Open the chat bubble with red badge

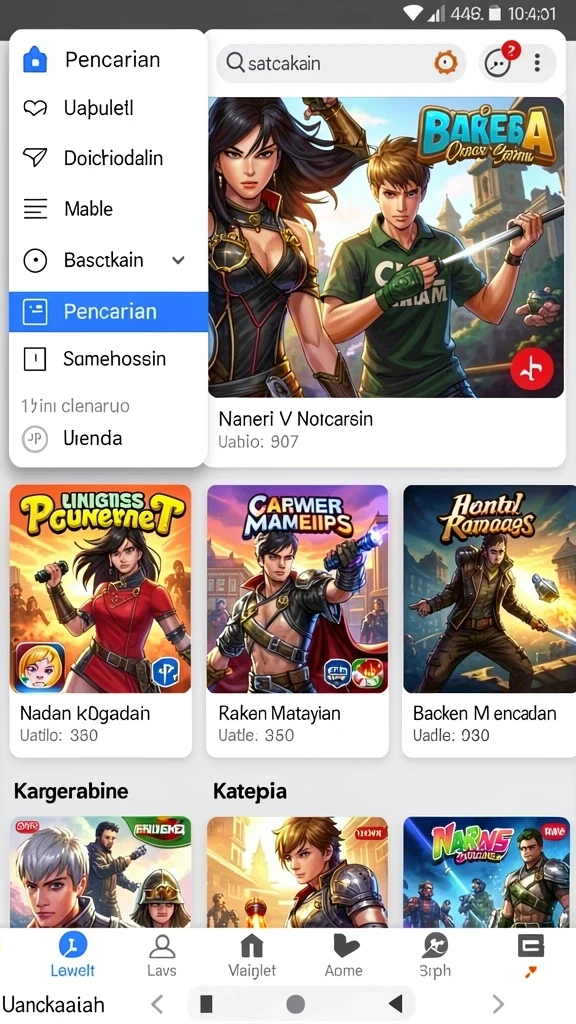click(500, 61)
